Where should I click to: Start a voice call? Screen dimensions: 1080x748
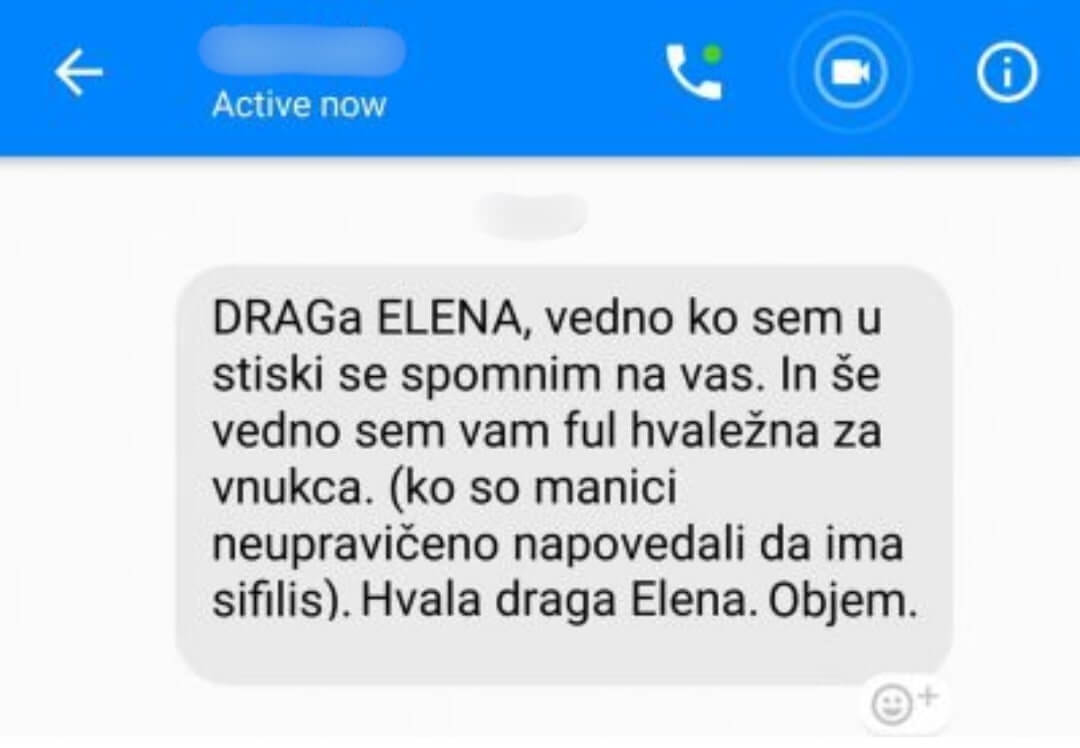pos(693,72)
